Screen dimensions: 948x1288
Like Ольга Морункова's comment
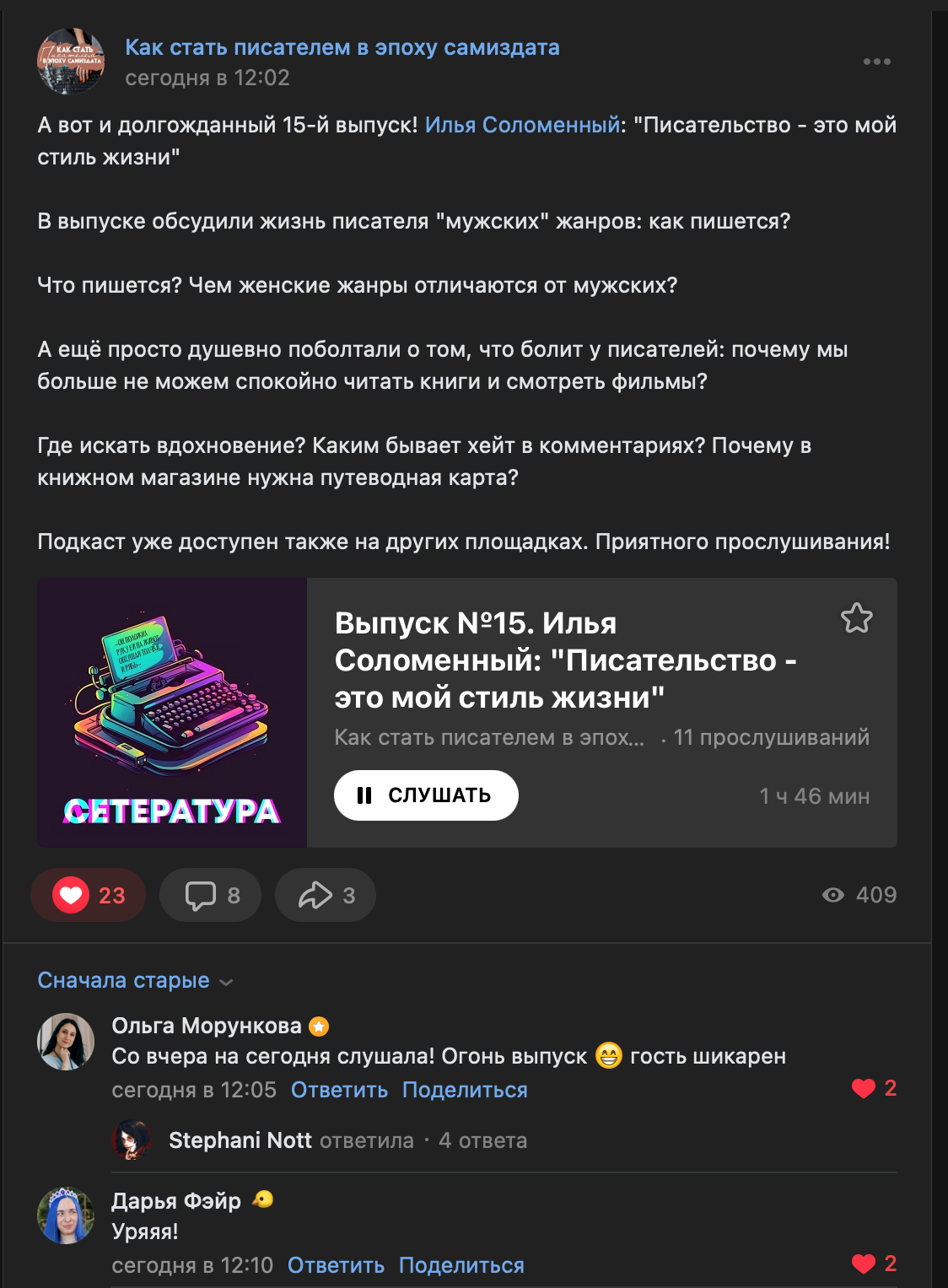(x=873, y=1089)
